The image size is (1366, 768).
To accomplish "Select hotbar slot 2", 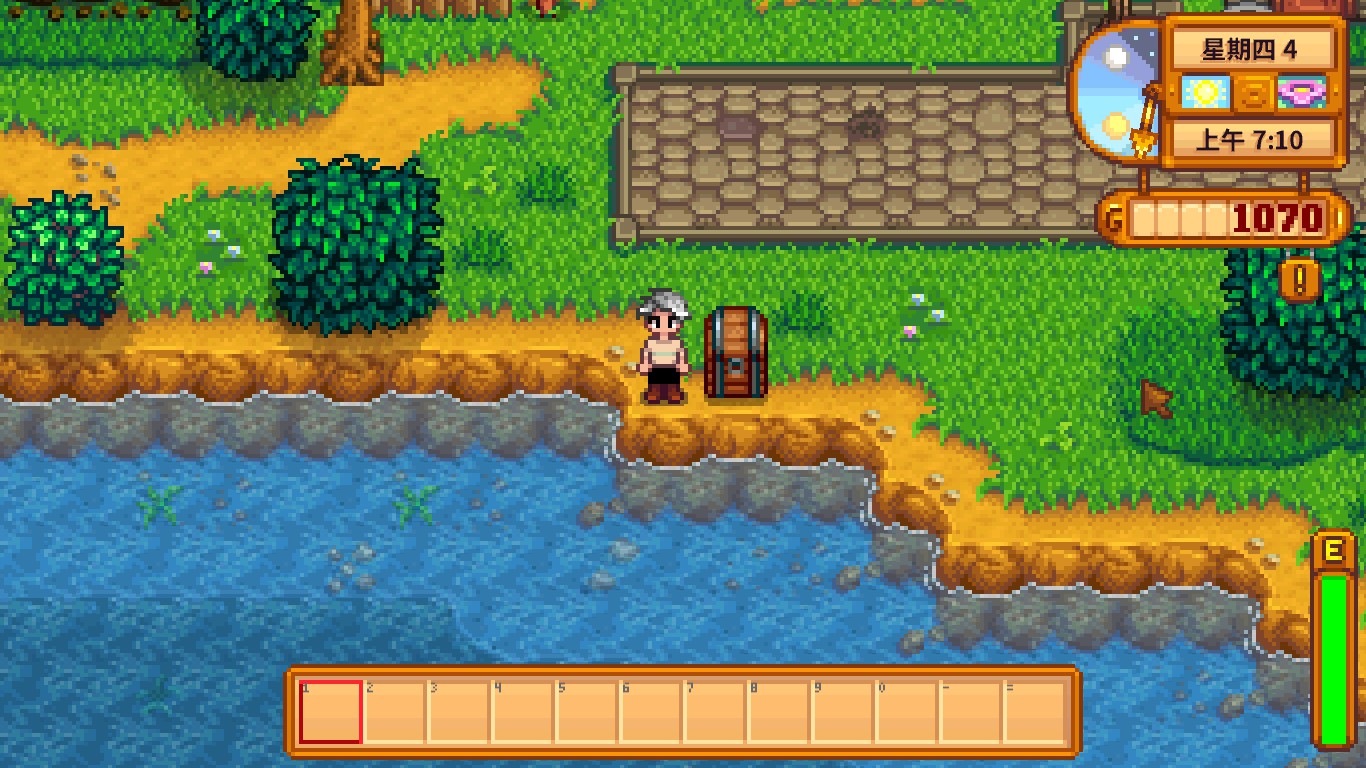I will [x=395, y=712].
